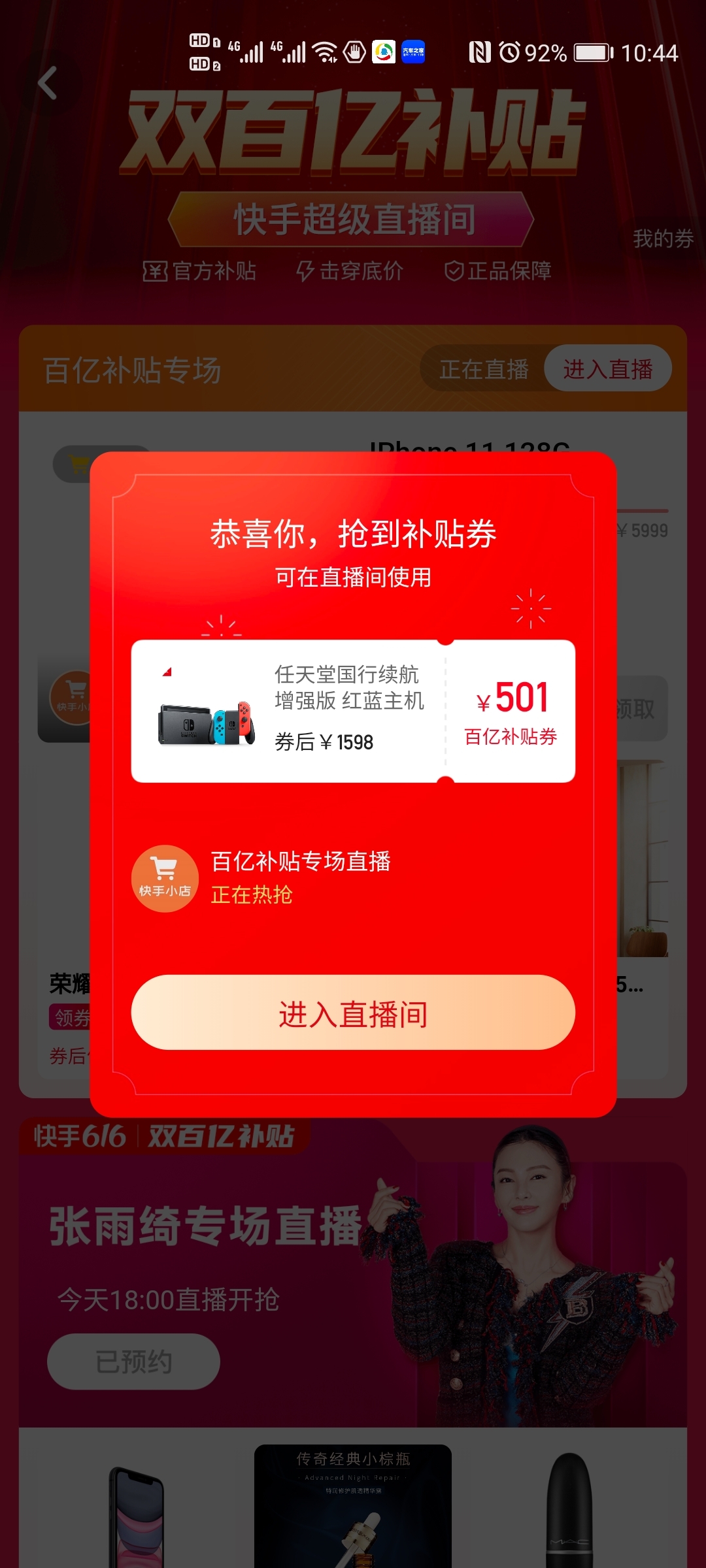The width and height of the screenshot is (706, 1568).
Task: Tap the 已预约 reservation button
Action: tap(133, 1362)
